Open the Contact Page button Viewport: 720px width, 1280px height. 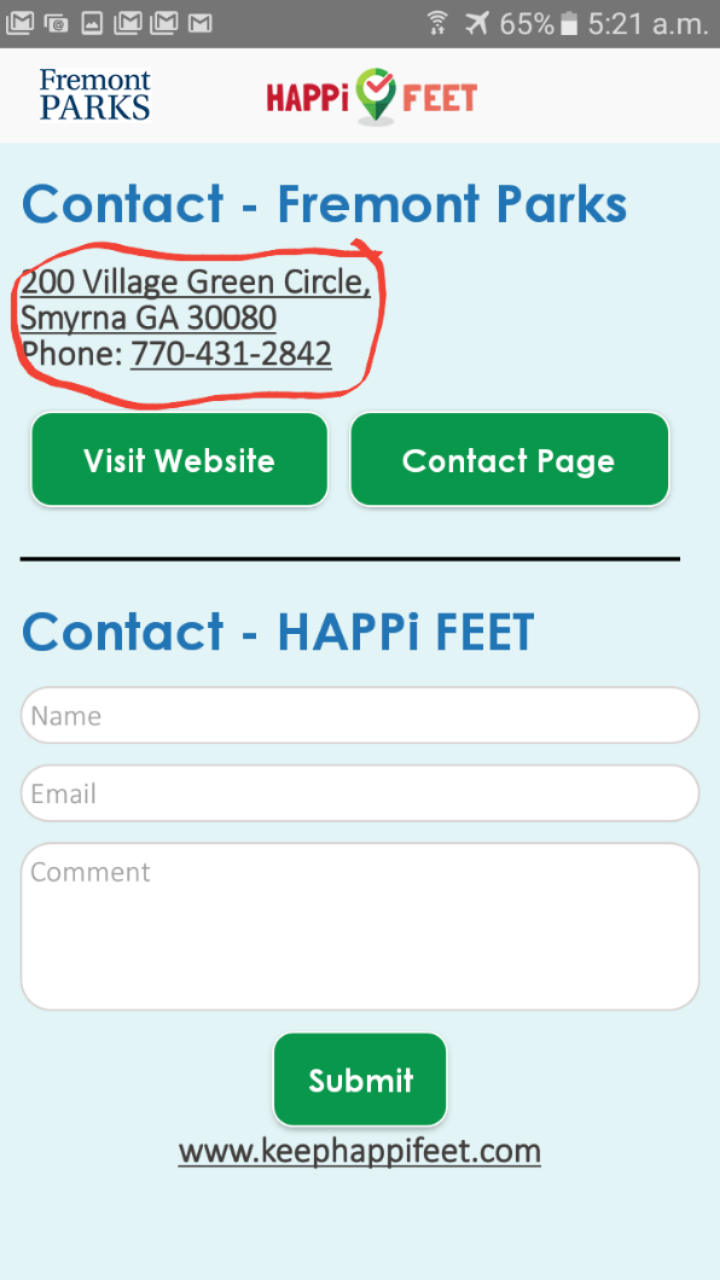point(509,460)
